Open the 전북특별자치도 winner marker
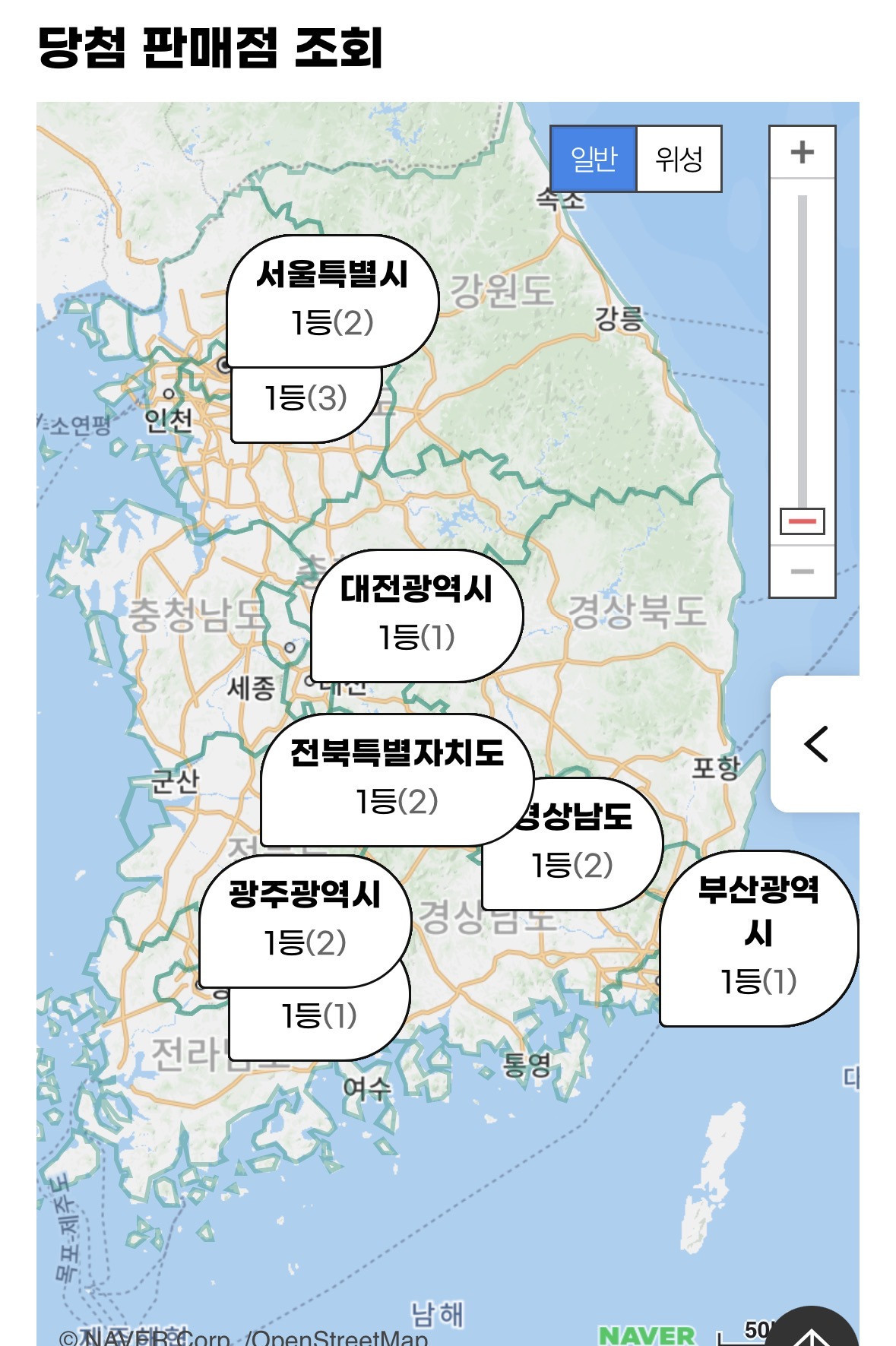Screen dimensions: 896x1346 tap(397, 778)
